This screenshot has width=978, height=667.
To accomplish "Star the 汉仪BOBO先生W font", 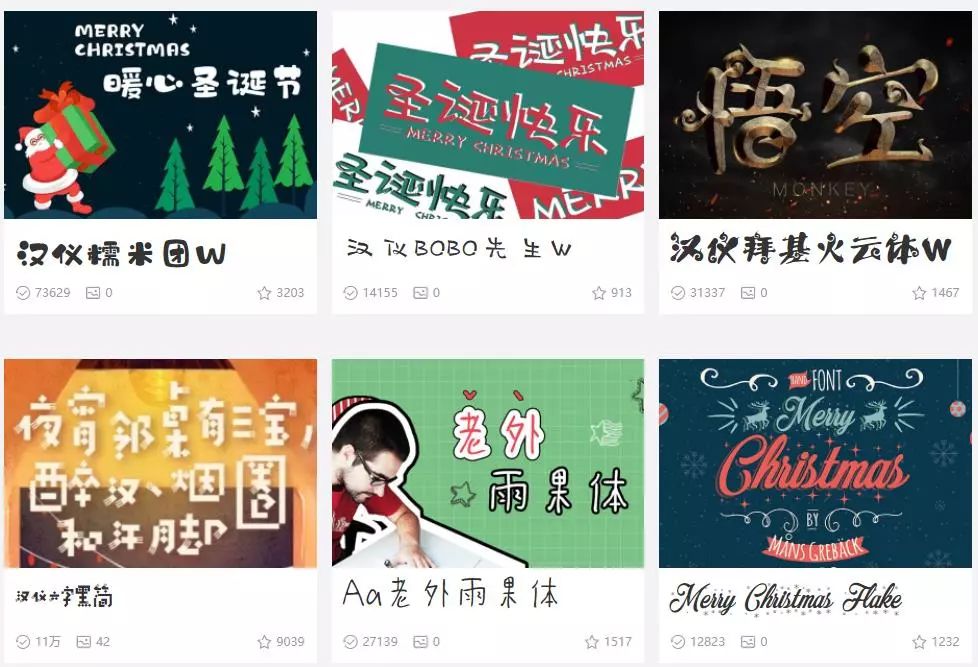I will point(599,293).
